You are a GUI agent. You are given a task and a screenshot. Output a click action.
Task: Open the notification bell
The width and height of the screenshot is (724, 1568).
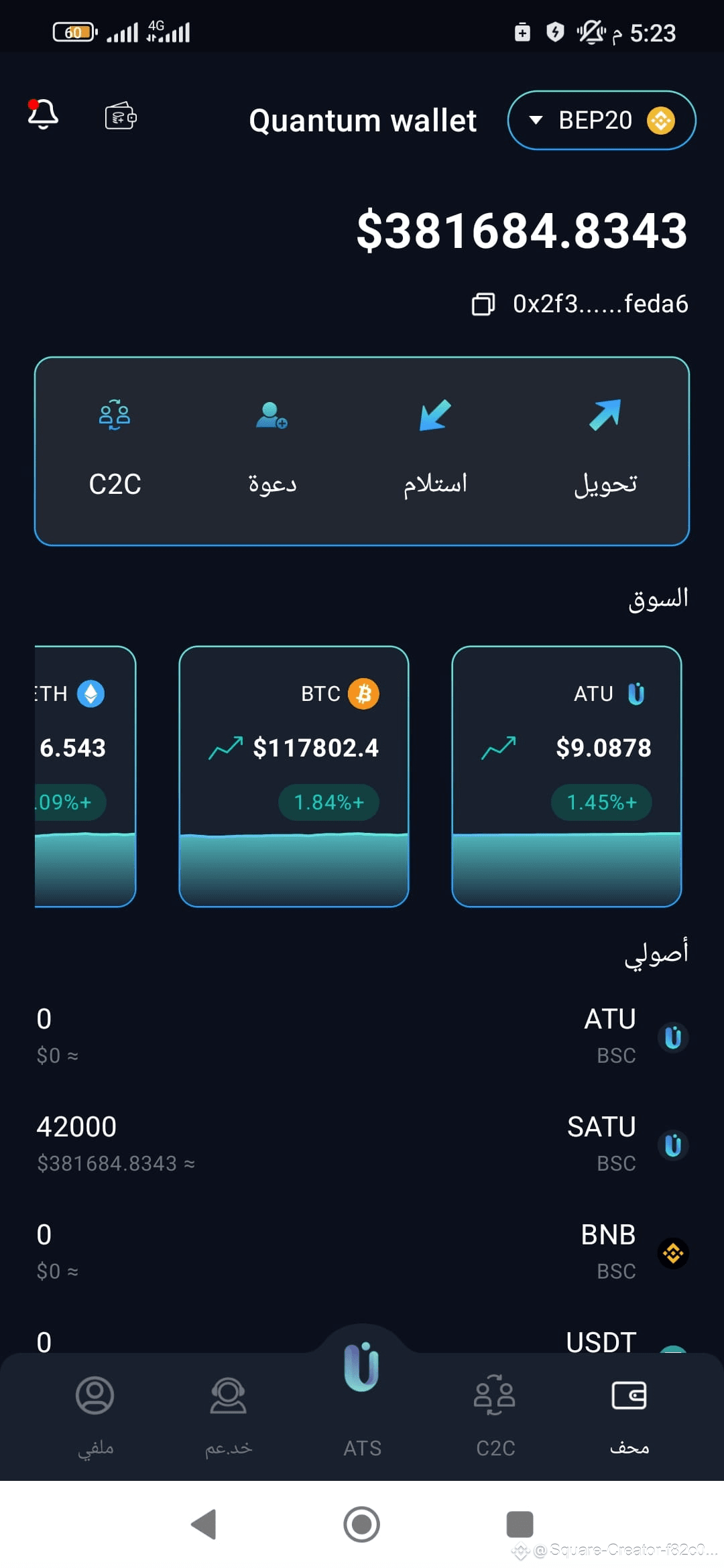43,115
